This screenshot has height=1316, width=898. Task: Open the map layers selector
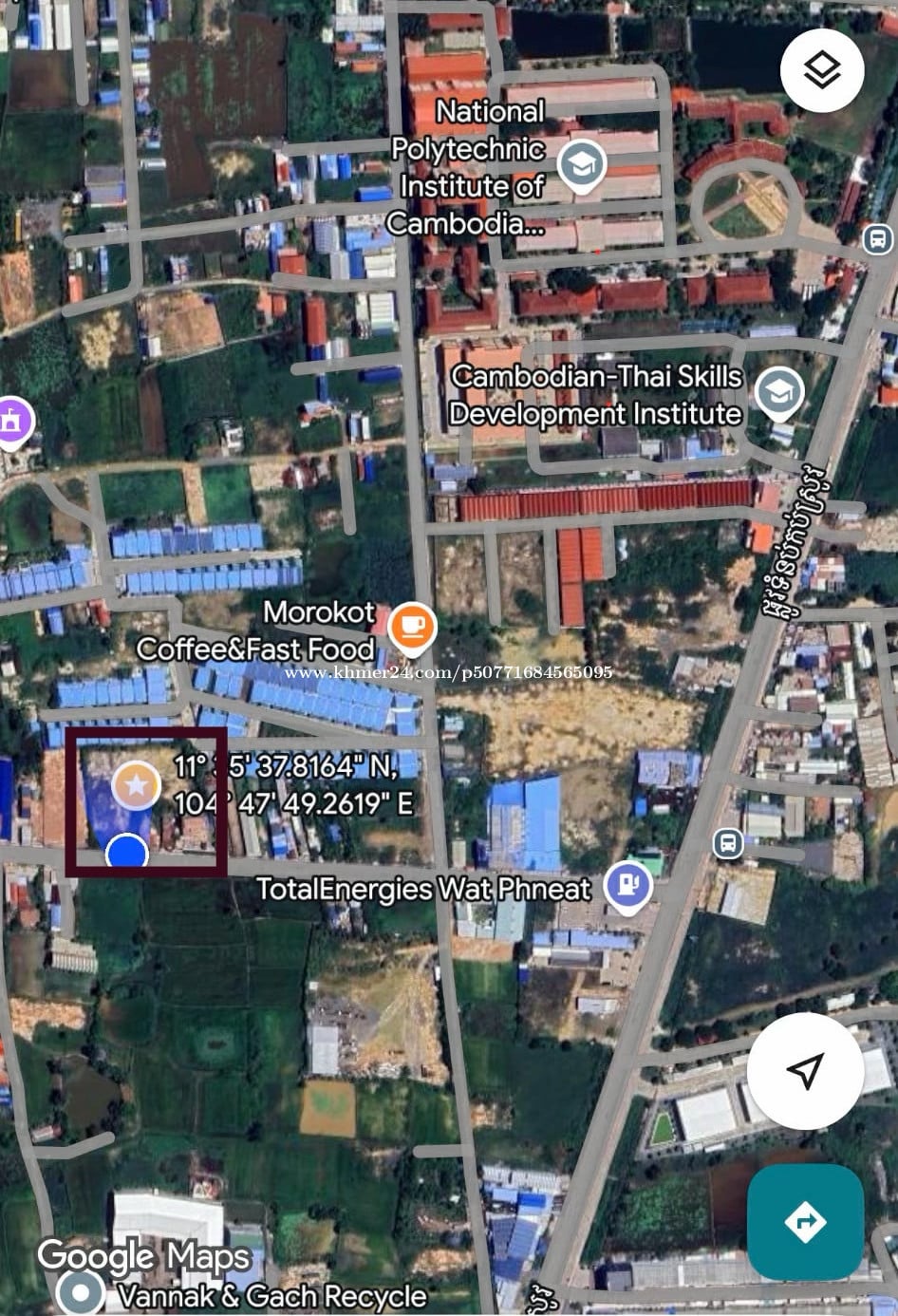click(x=822, y=68)
